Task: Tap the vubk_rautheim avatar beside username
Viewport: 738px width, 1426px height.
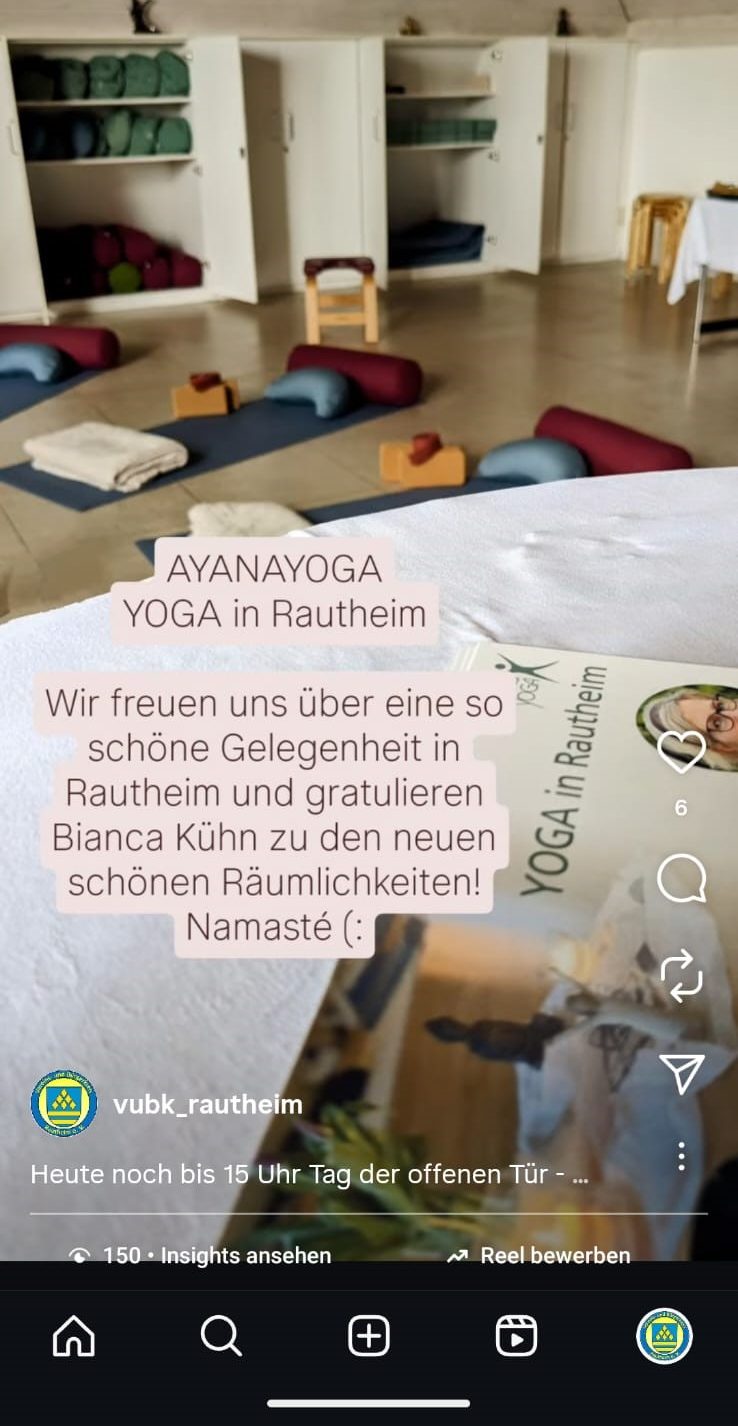Action: click(x=64, y=1104)
